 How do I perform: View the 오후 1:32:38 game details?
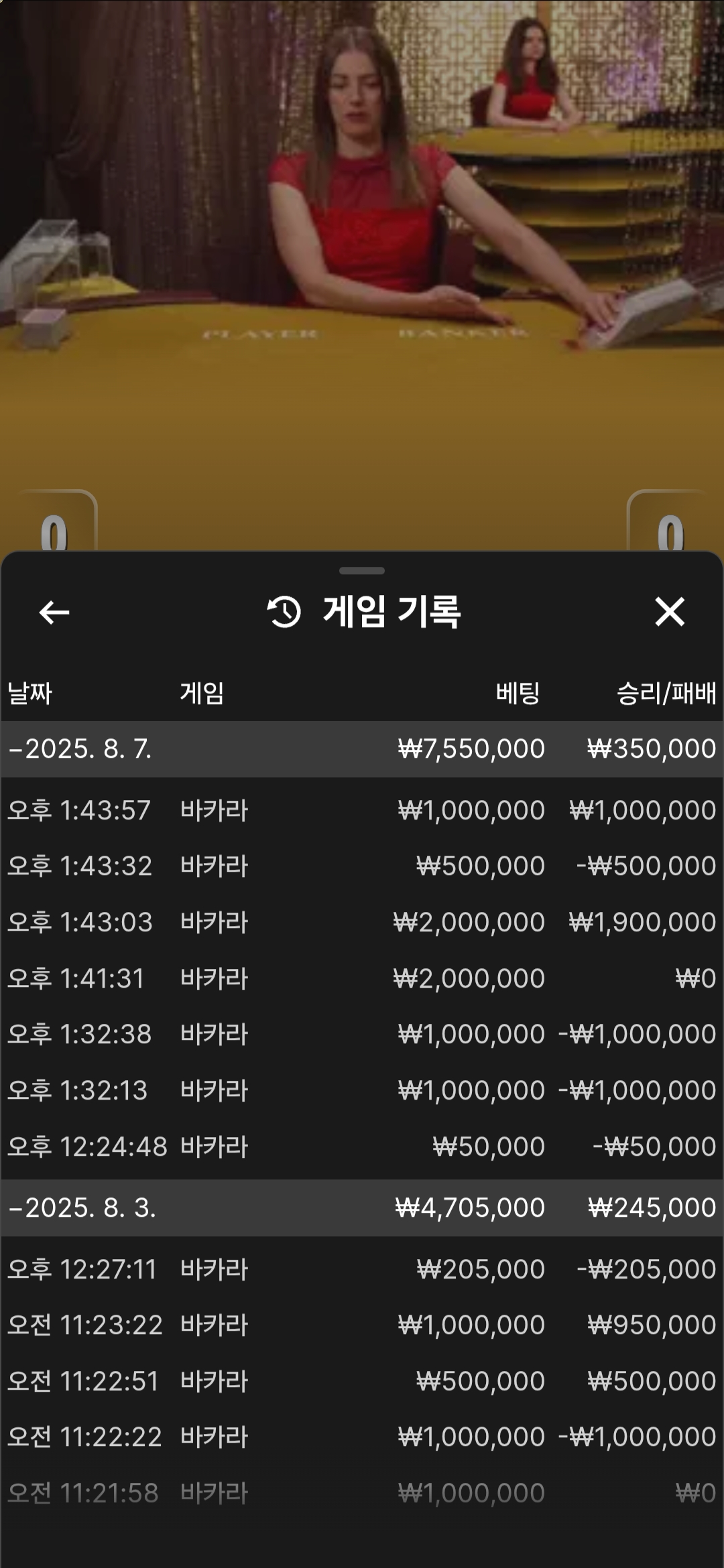pos(362,1034)
